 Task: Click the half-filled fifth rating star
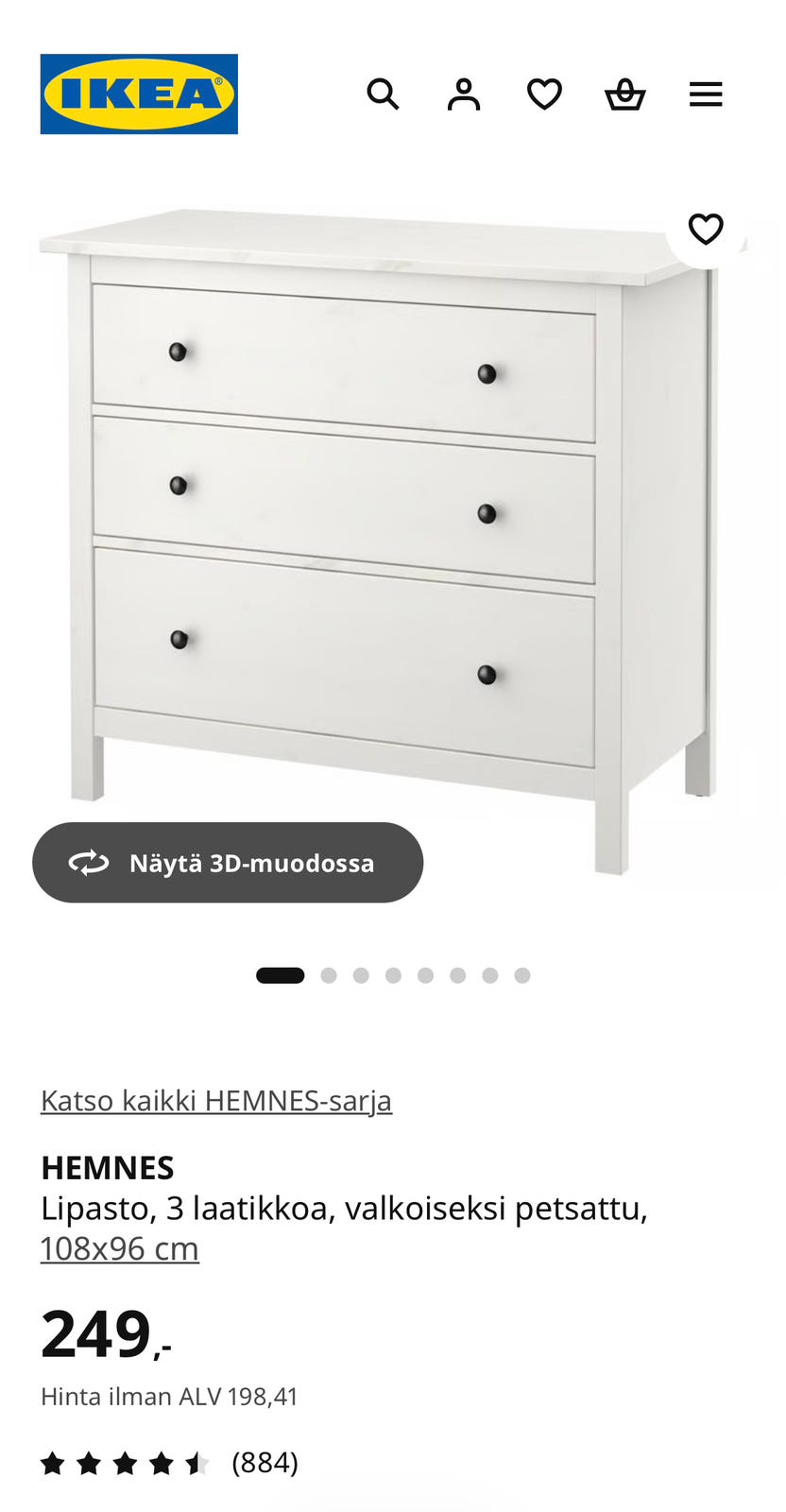pos(197,1463)
